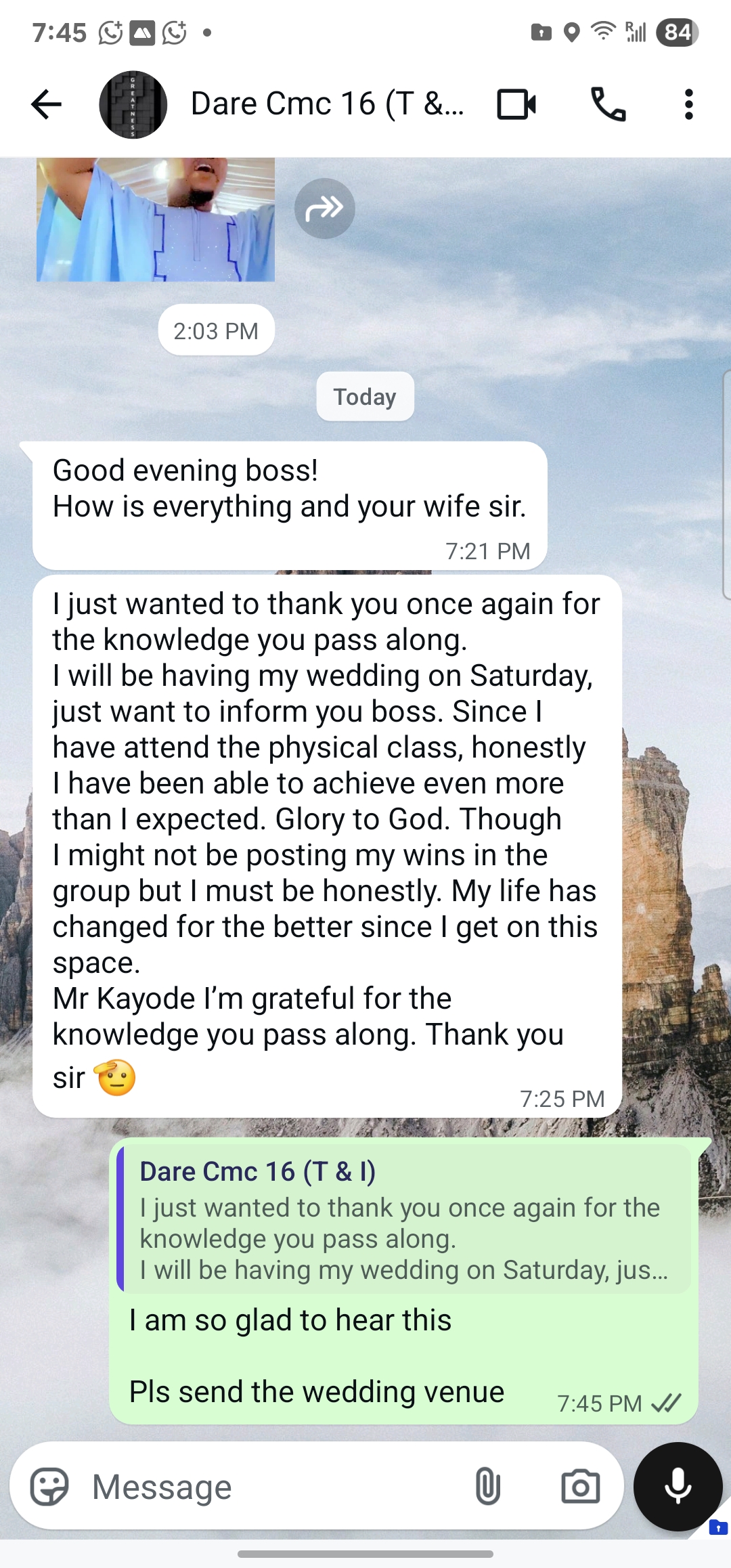Attach a file with the paperclip
The width and height of the screenshot is (731, 1568).
(487, 1487)
